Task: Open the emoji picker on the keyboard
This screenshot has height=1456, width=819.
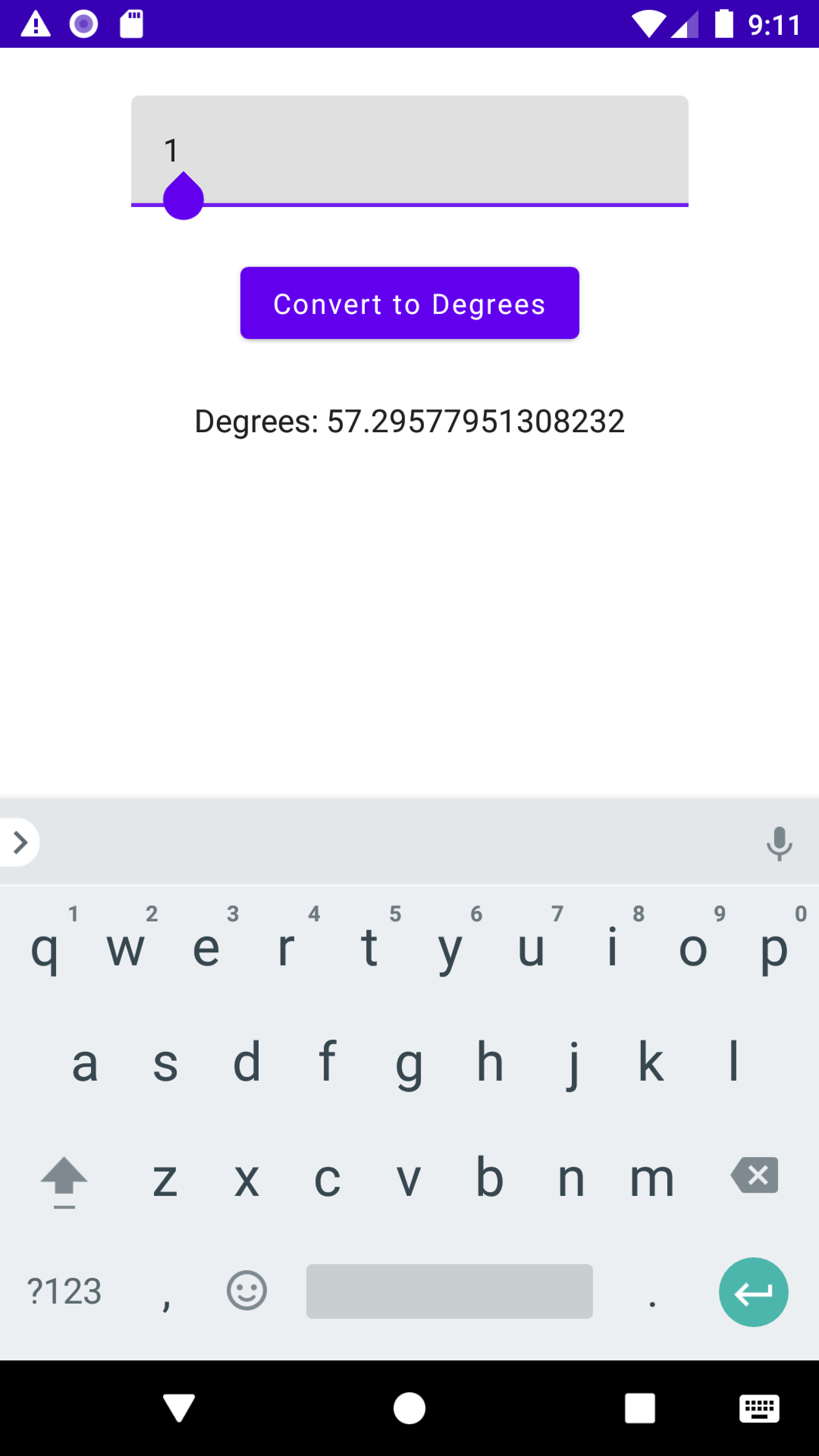Action: (246, 1291)
